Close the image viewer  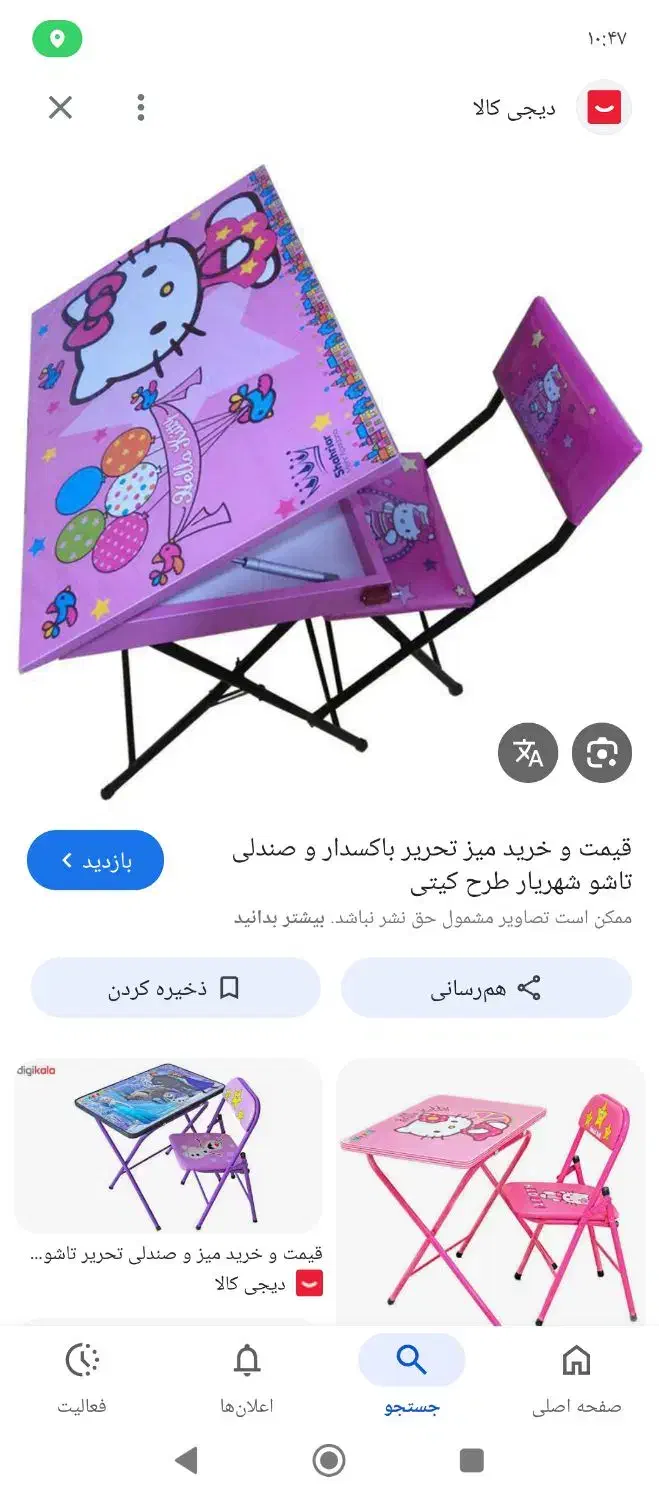click(60, 107)
